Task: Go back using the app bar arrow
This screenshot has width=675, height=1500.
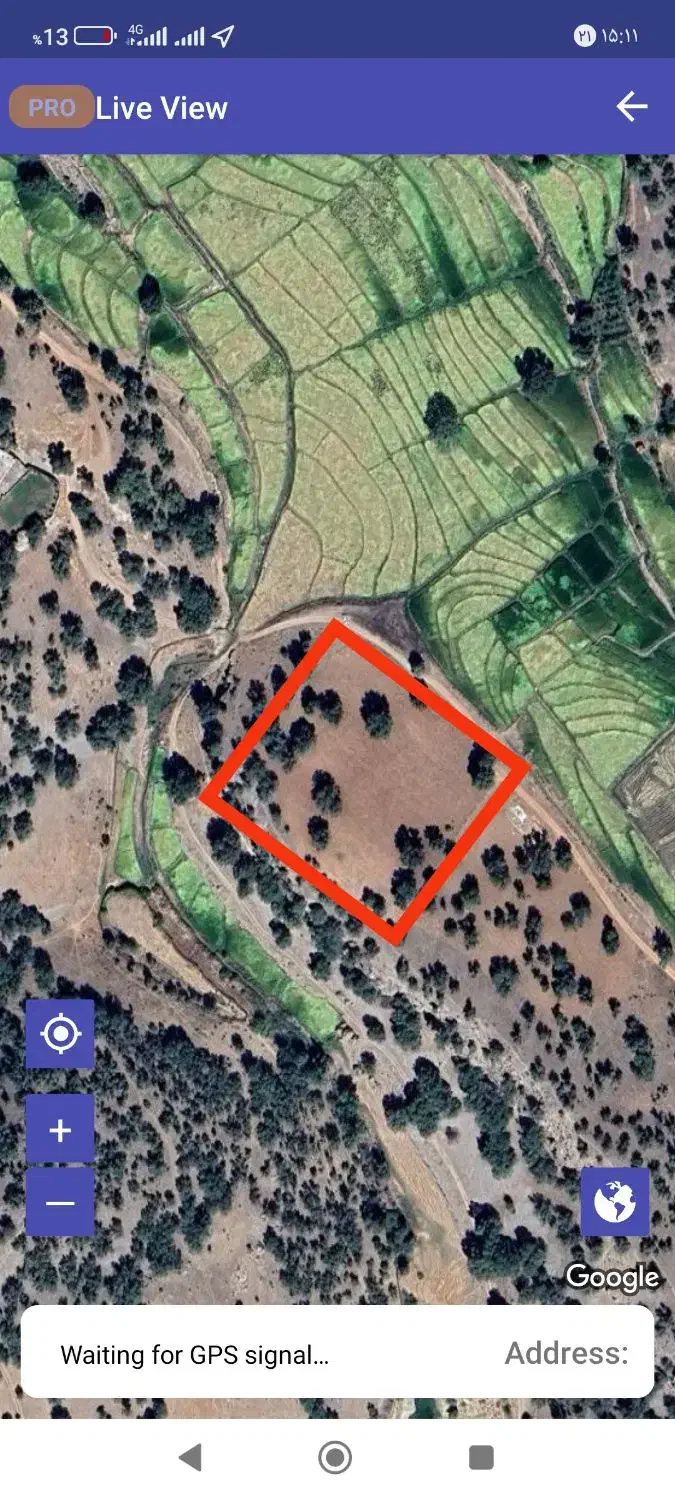Action: coord(632,107)
